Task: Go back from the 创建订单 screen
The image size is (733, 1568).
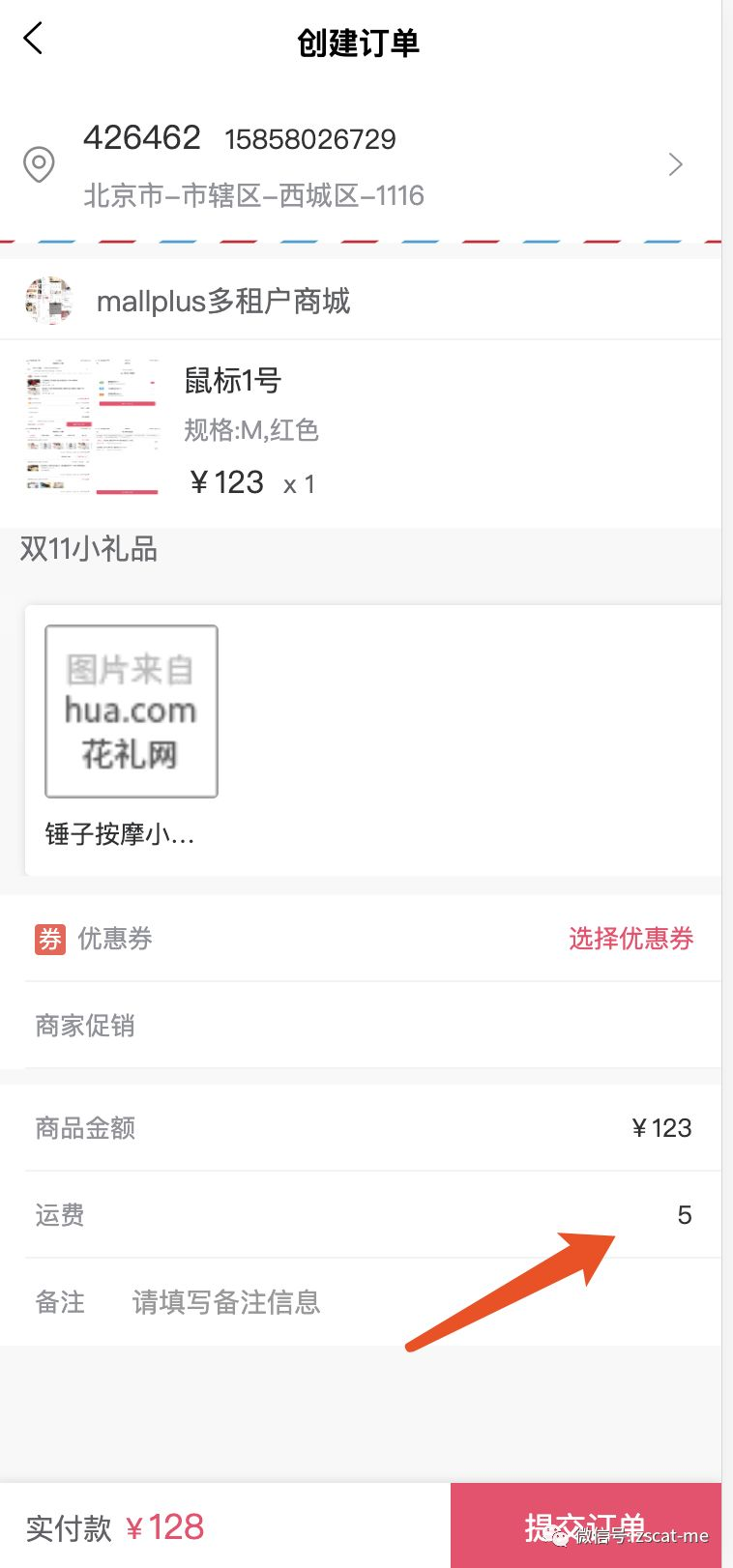Action: pos(33,40)
